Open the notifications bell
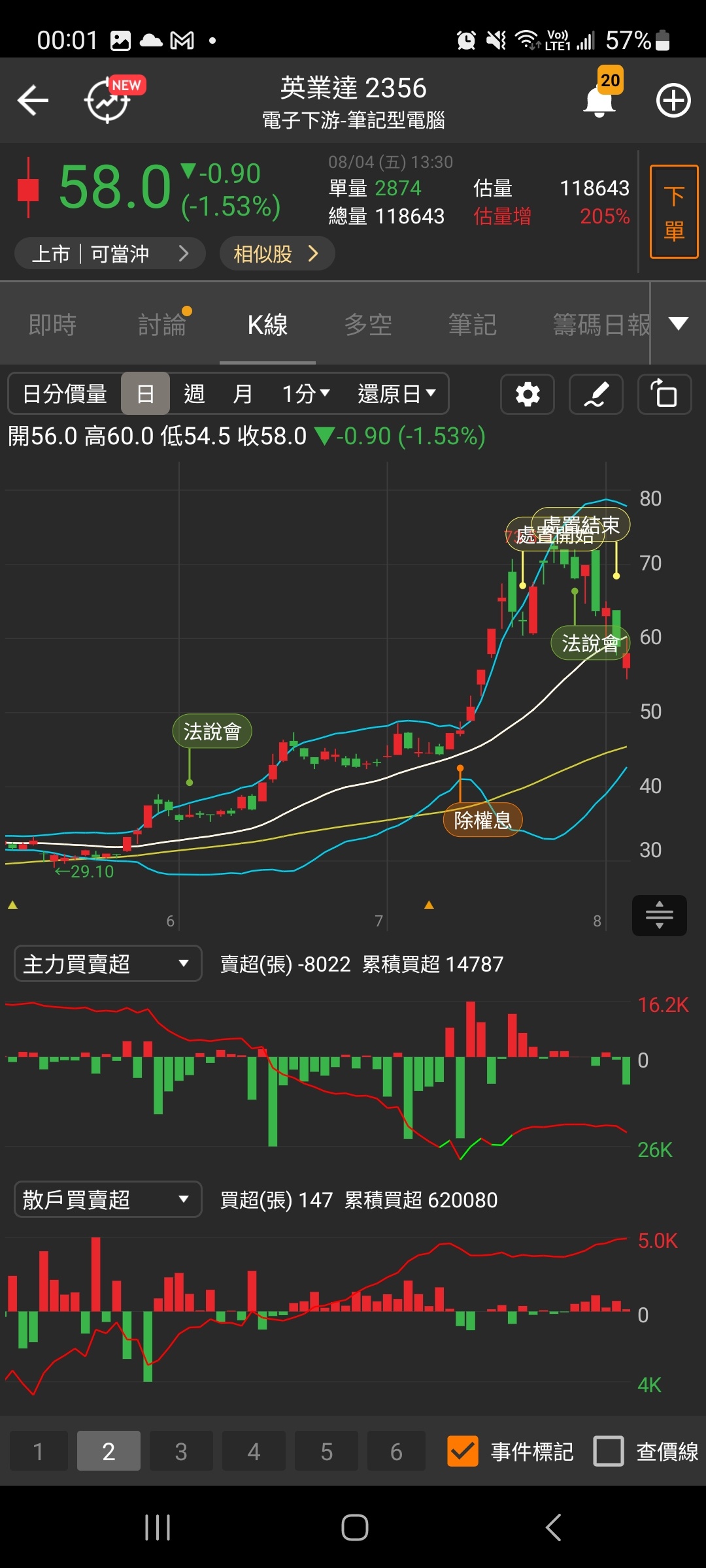This screenshot has height=1568, width=706. click(x=599, y=101)
